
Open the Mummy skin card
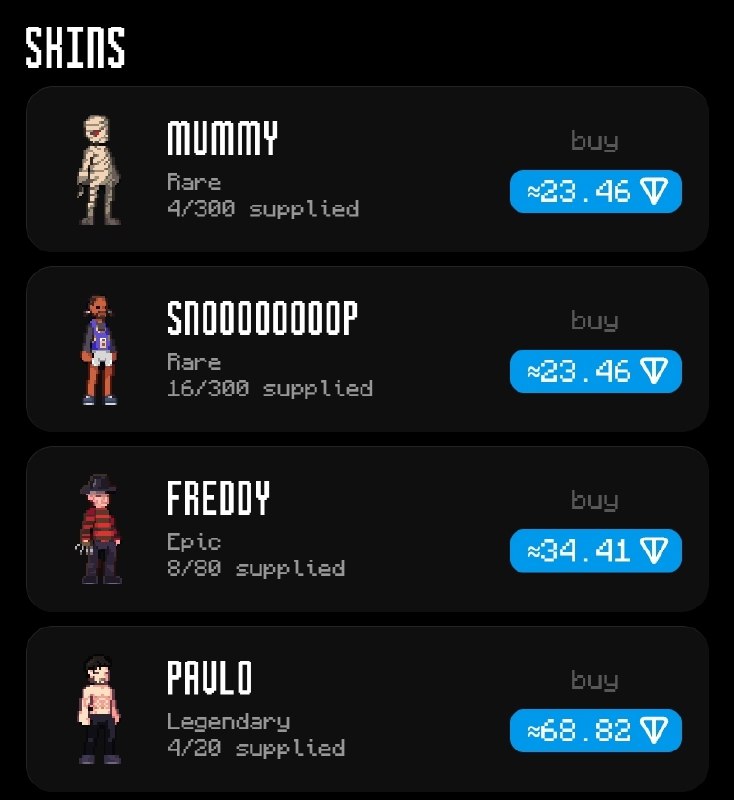(x=367, y=169)
